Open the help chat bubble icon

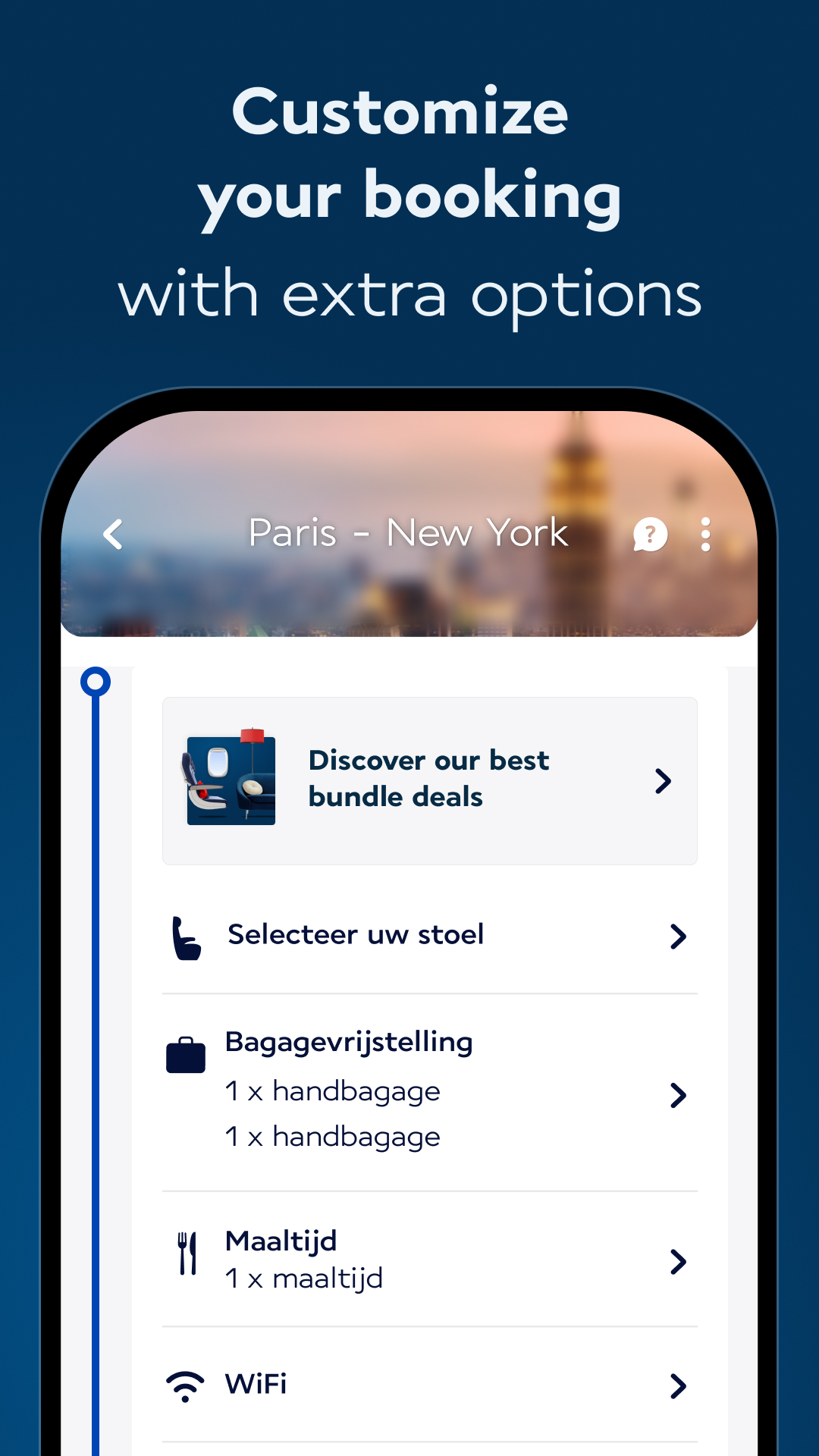tap(651, 534)
